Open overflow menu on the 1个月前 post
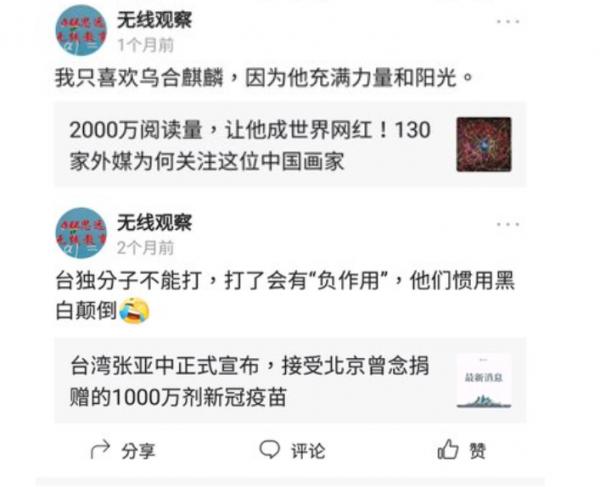 point(508,21)
